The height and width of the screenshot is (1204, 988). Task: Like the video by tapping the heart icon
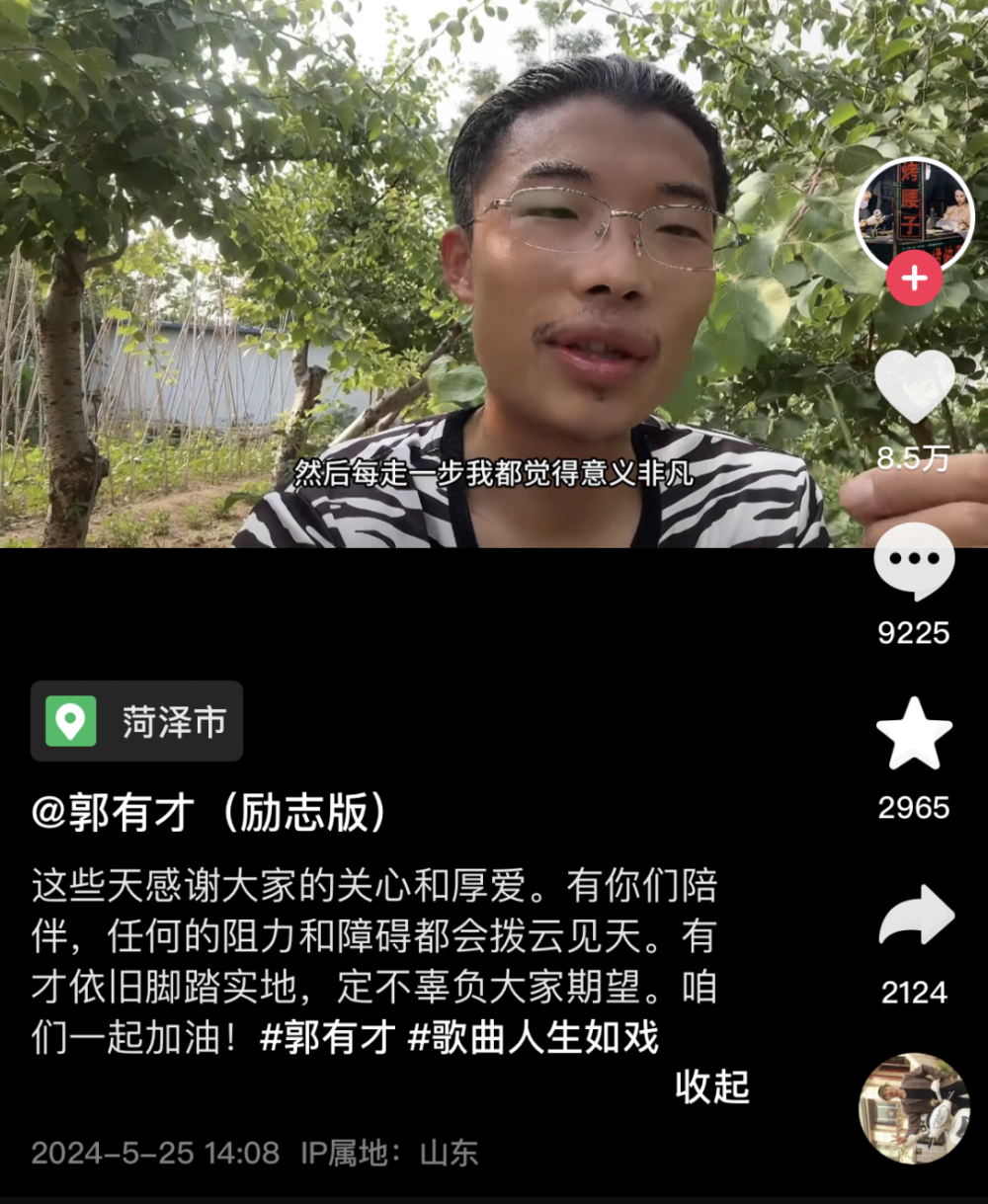click(916, 385)
